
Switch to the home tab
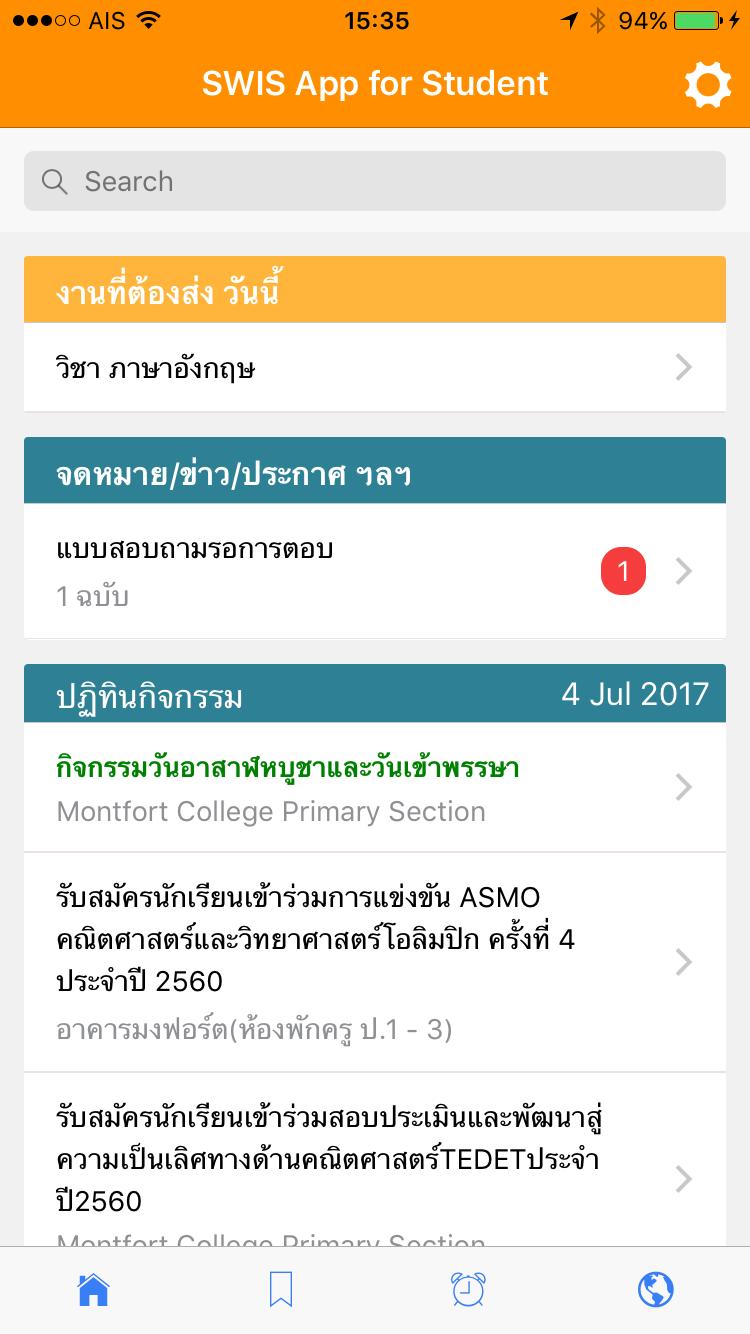tap(93, 1290)
